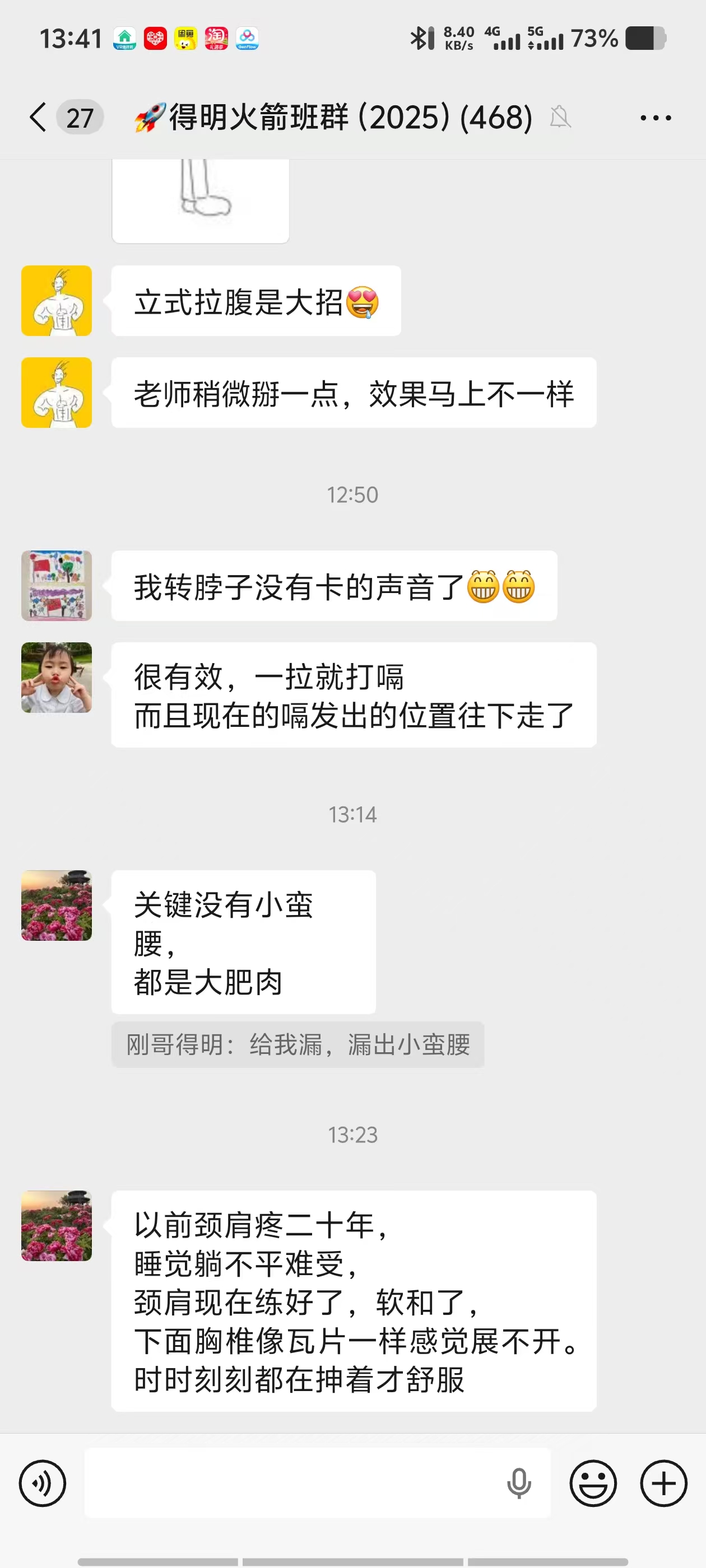The width and height of the screenshot is (706, 1568).
Task: Open the emoji sticker panel
Action: 593,1483
